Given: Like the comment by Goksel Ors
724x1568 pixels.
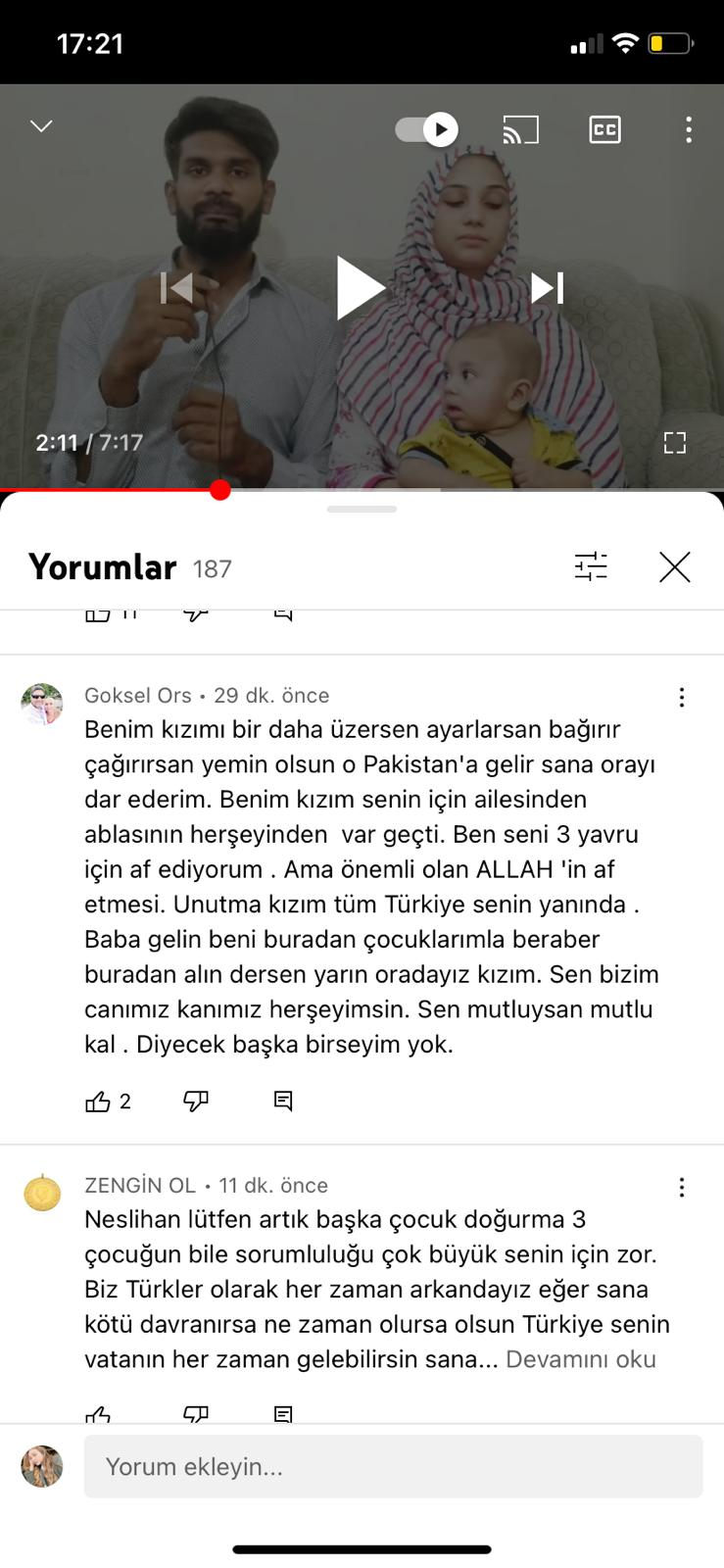Looking at the screenshot, I should pyautogui.click(x=98, y=1102).
